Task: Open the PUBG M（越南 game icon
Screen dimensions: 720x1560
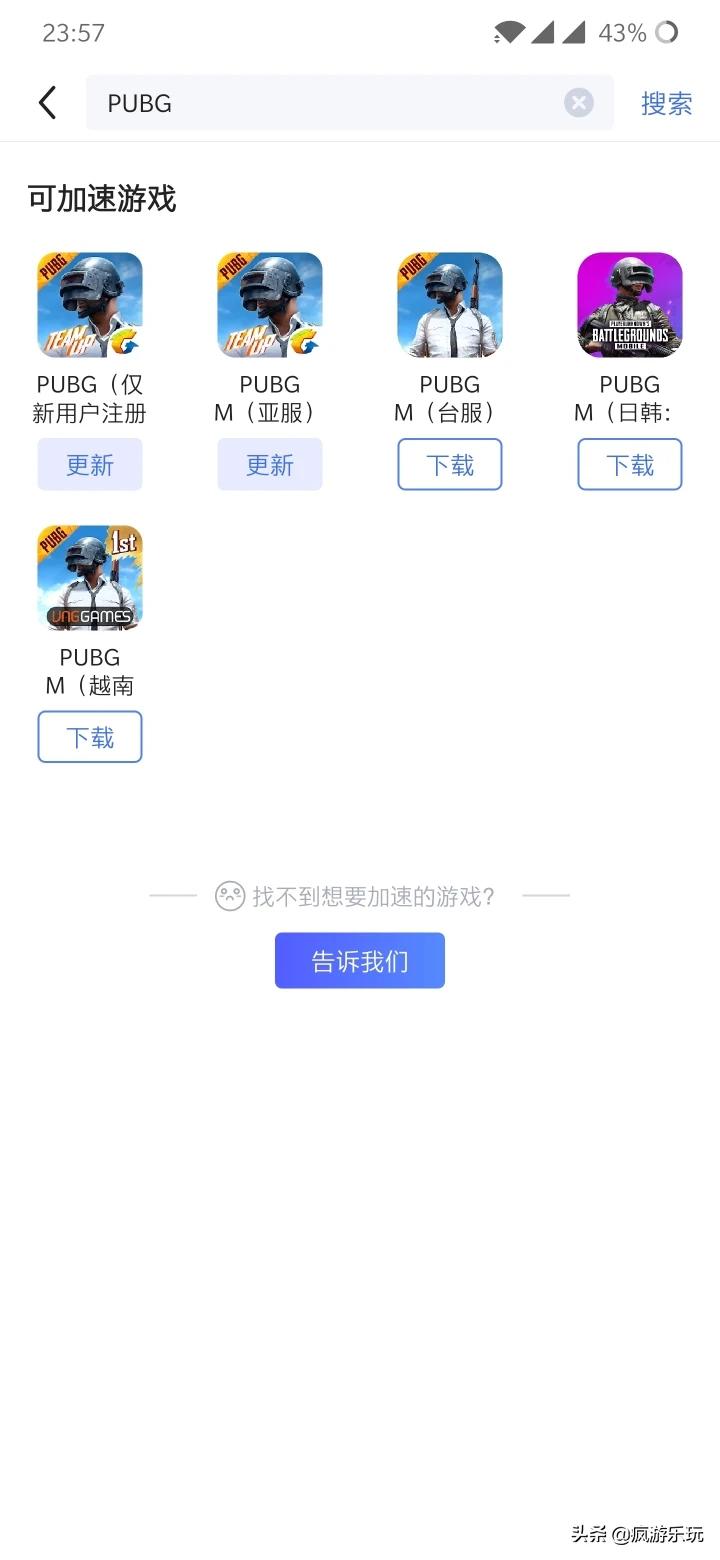Action: click(x=90, y=578)
